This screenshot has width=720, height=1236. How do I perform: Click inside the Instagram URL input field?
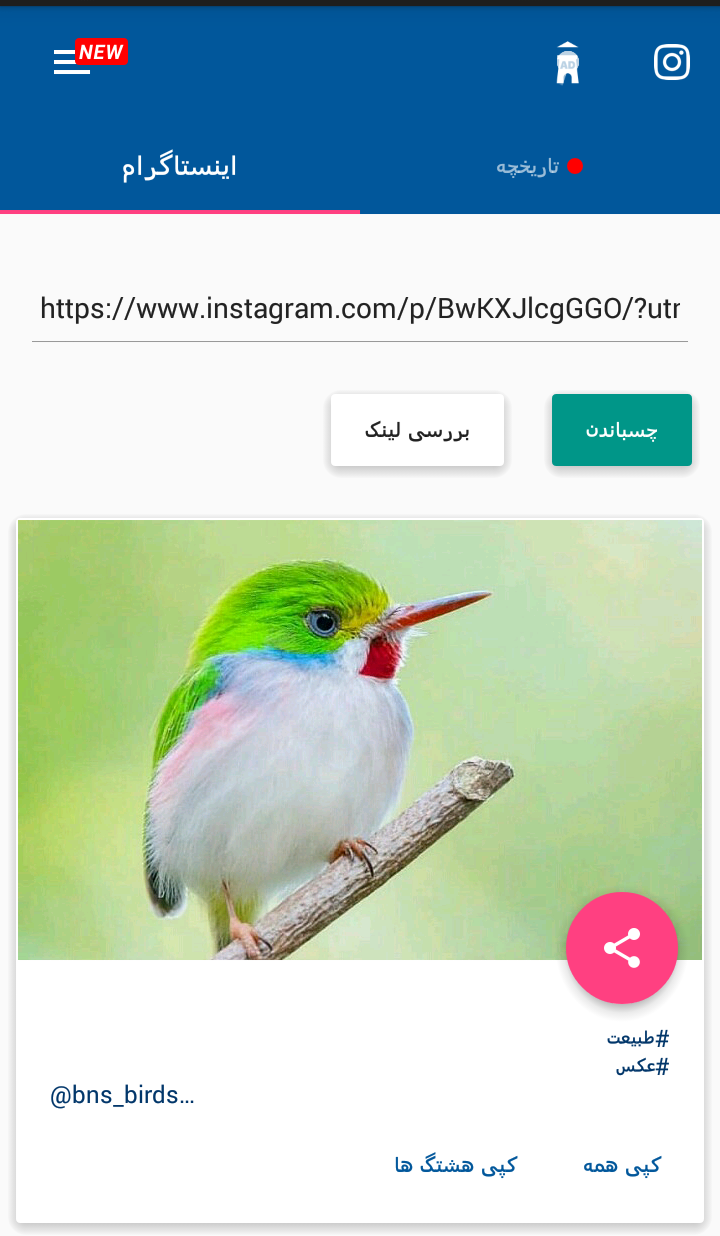360,309
